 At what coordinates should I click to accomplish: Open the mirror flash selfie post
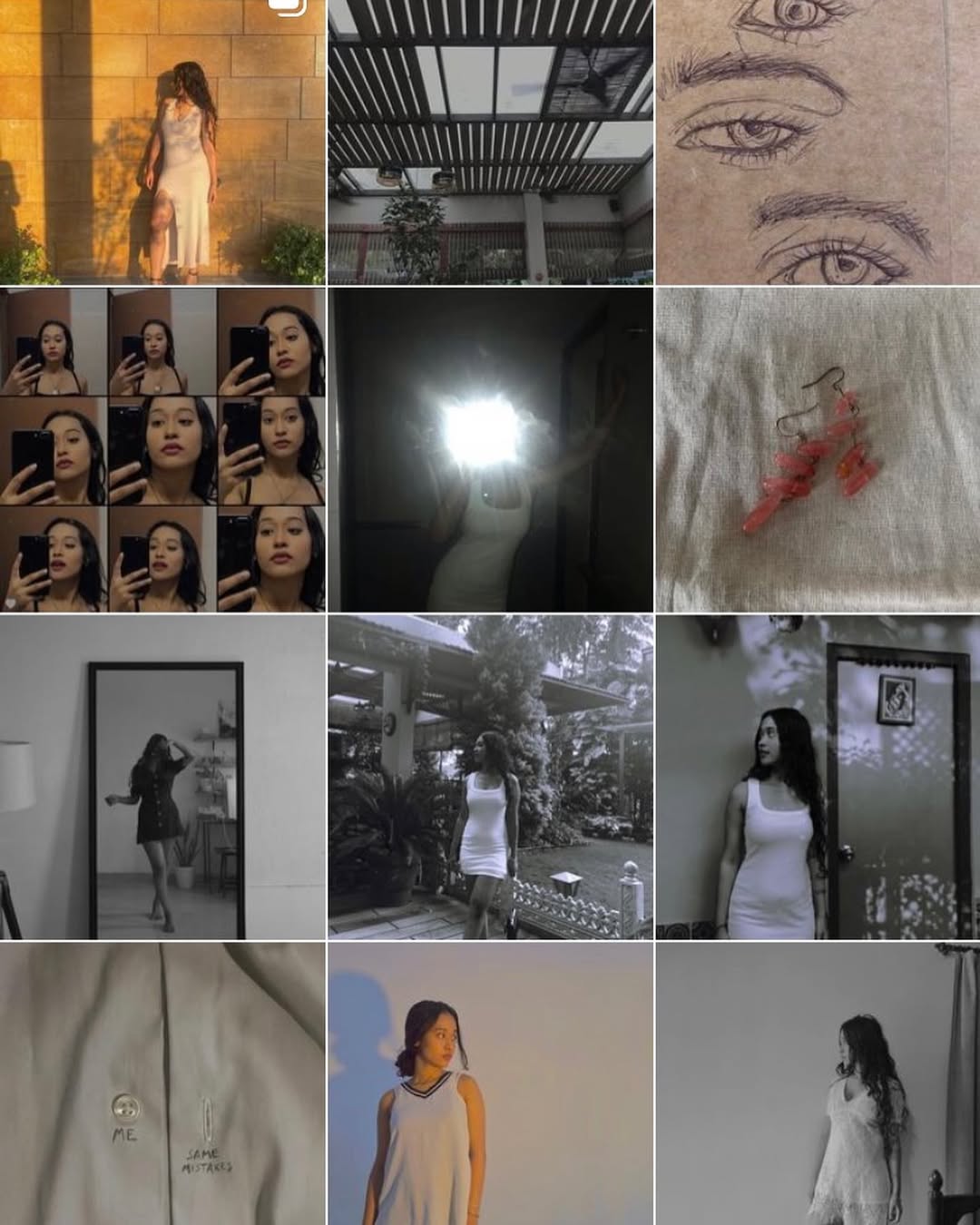pos(490,449)
